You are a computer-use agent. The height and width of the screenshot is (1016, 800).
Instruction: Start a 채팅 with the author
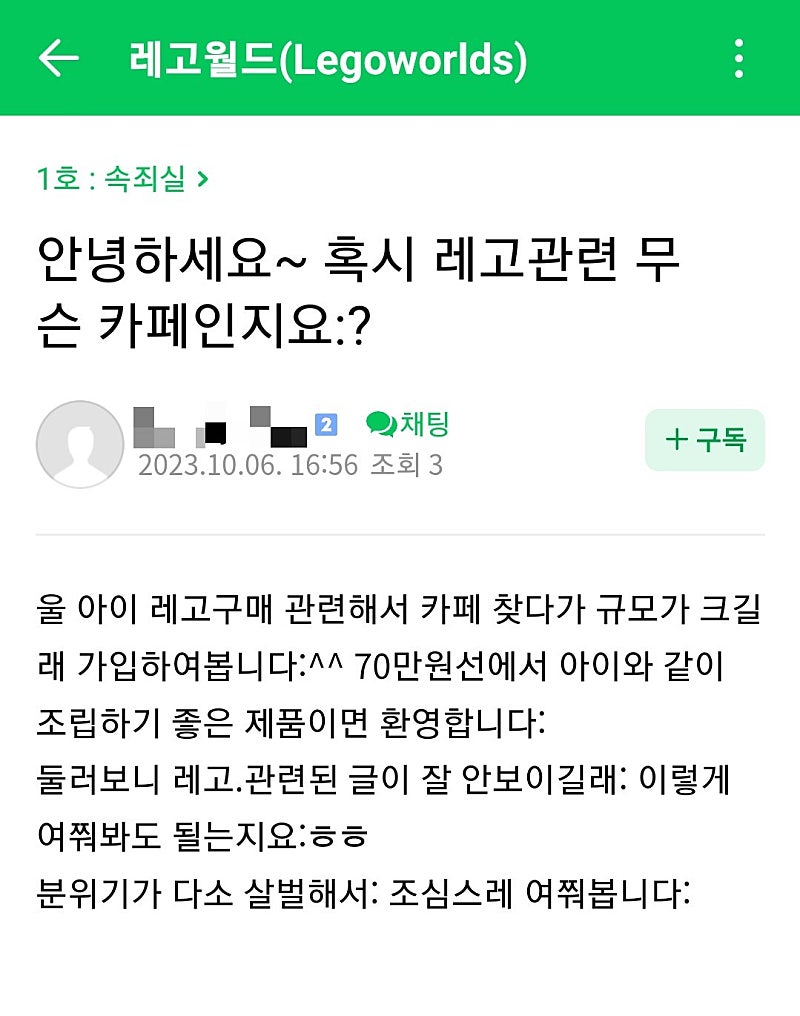(x=408, y=424)
